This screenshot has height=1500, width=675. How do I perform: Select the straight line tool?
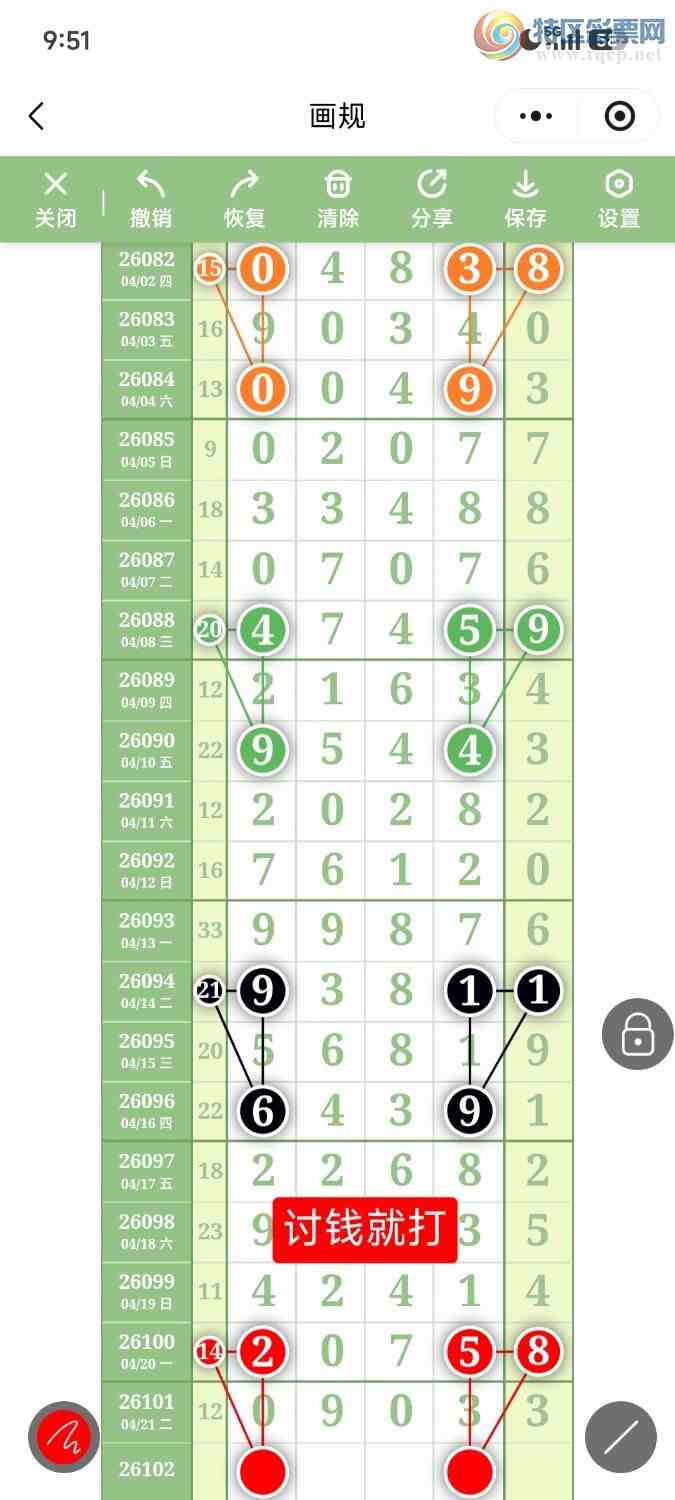[x=620, y=1438]
